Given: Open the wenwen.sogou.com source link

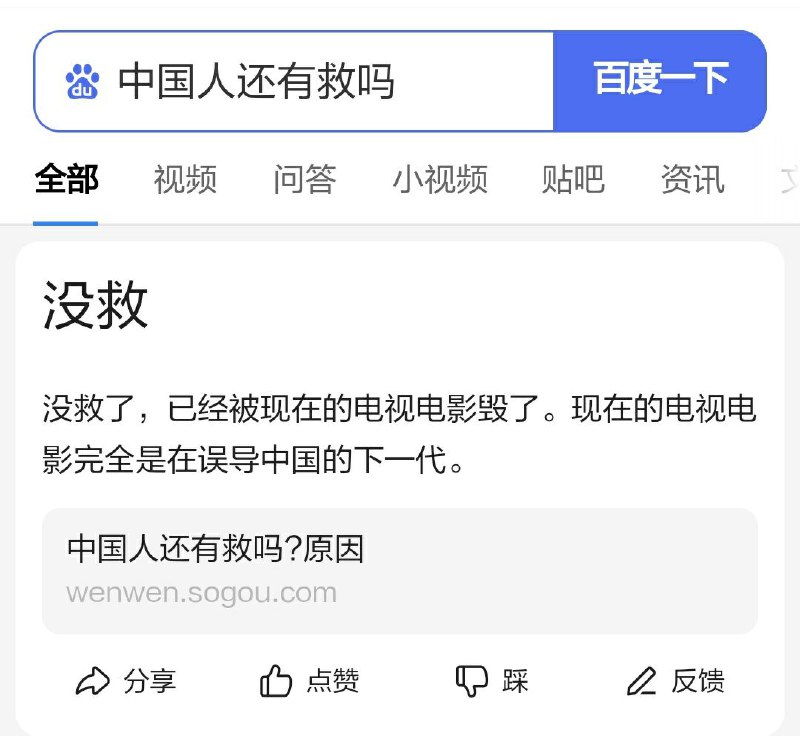Looking at the screenshot, I should point(399,571).
